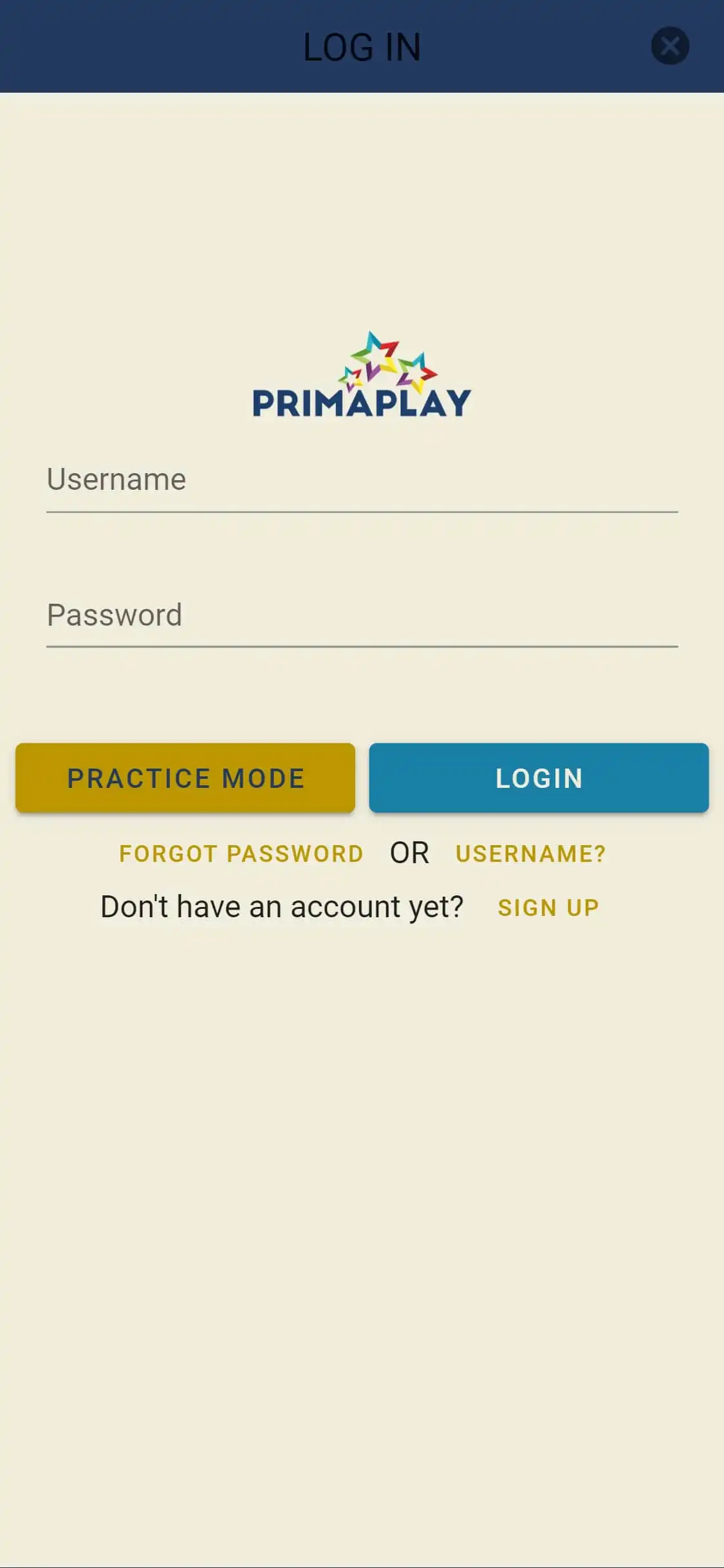The width and height of the screenshot is (724, 1568).
Task: Go to Sign Up
Action: click(x=548, y=908)
